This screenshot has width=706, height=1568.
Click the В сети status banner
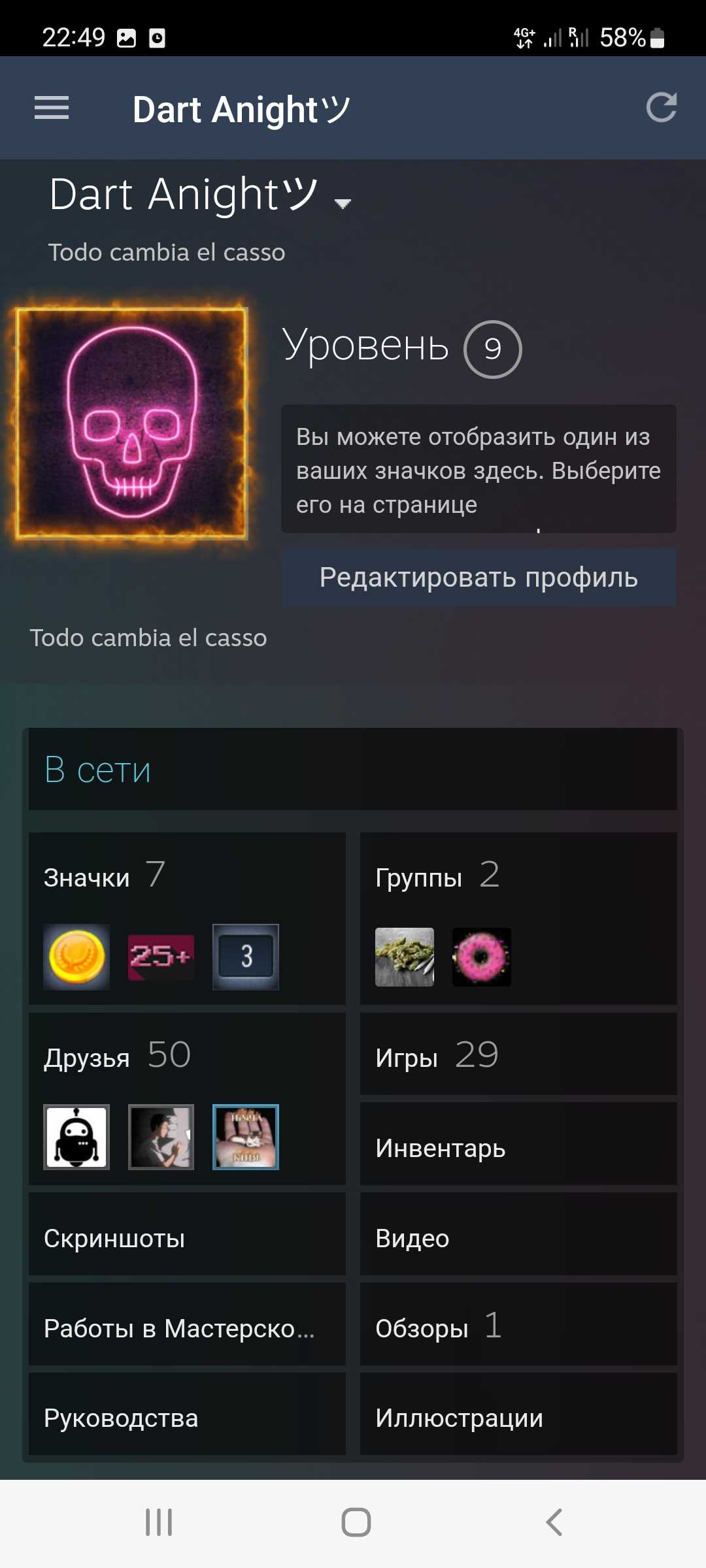[353, 770]
